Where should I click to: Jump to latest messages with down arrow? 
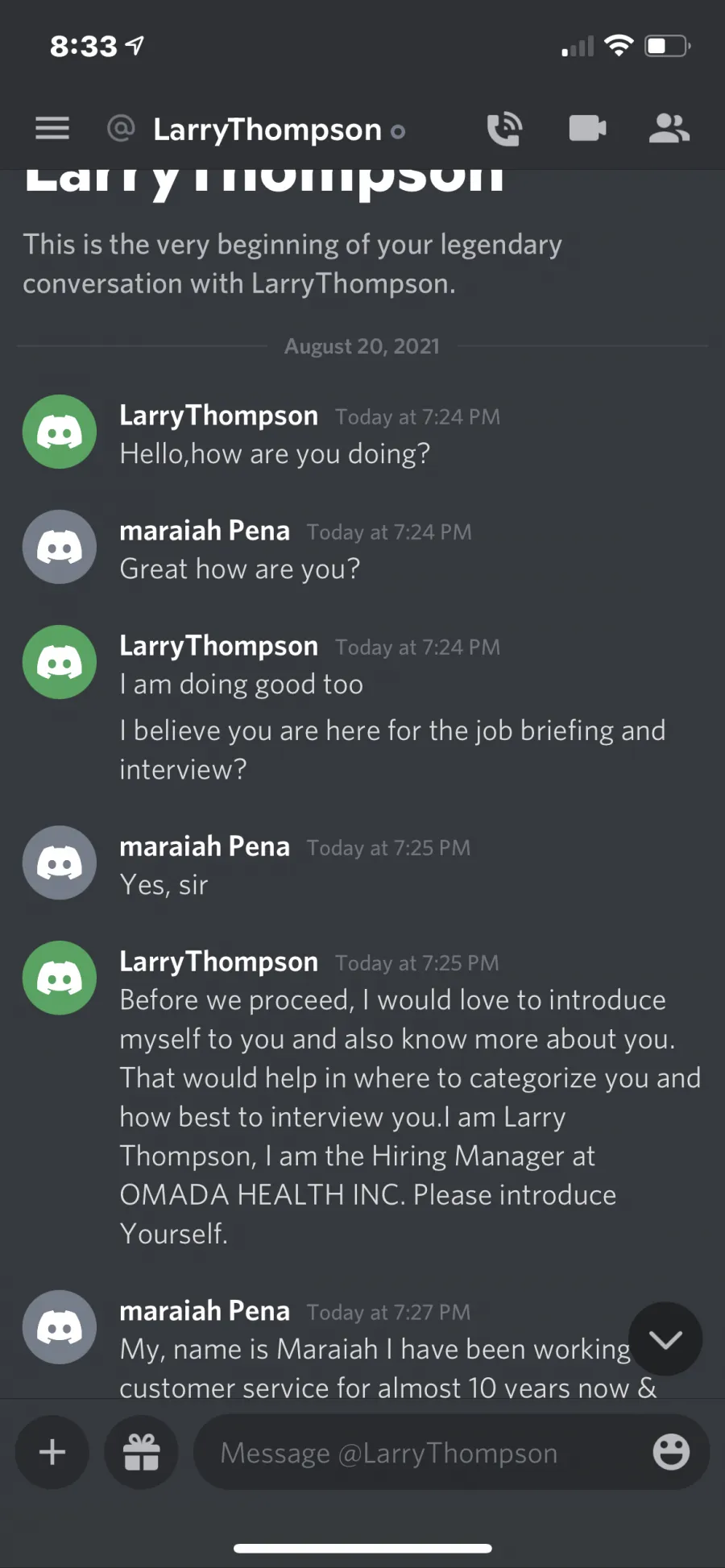point(665,1338)
